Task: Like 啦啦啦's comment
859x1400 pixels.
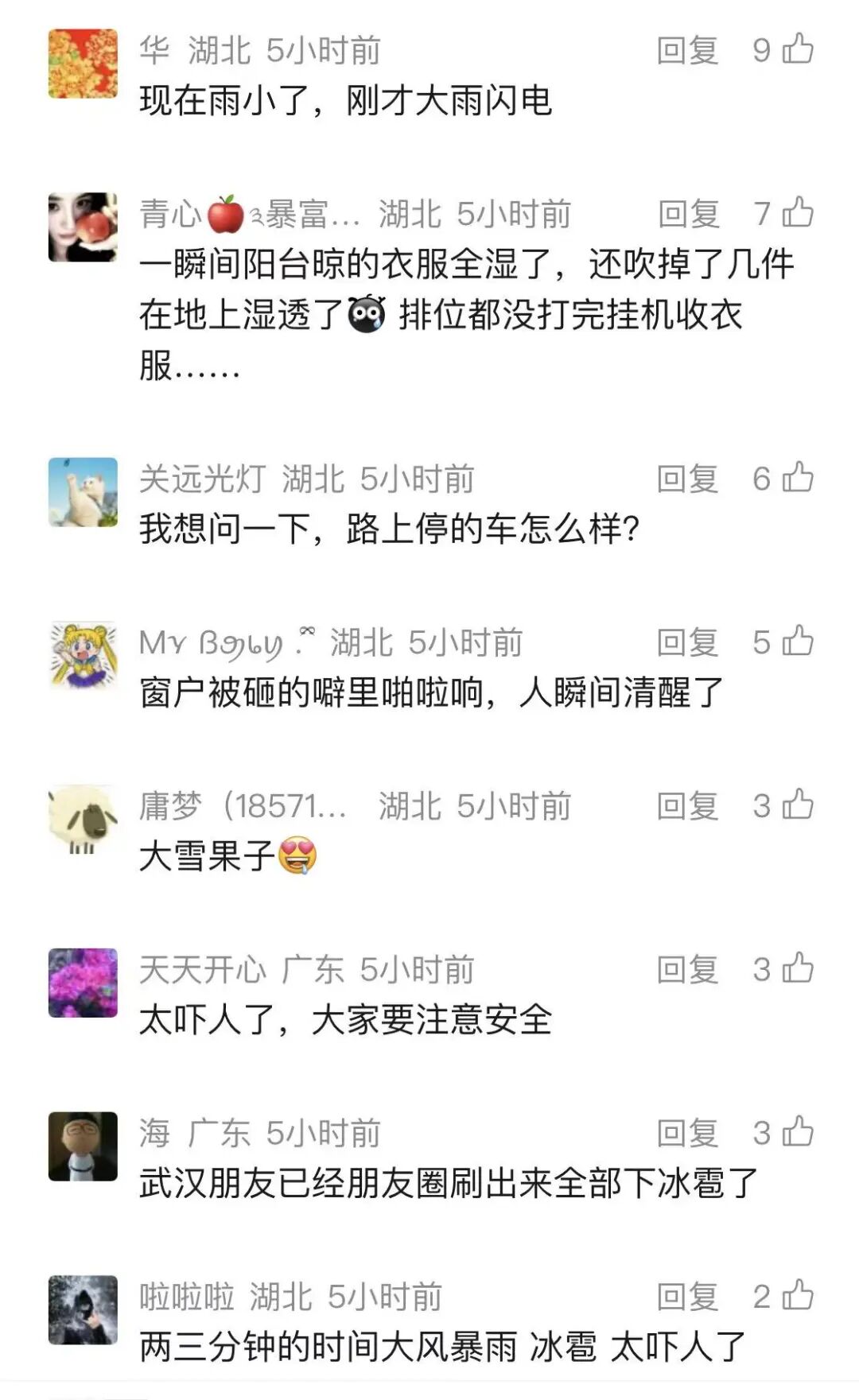Action: click(798, 1296)
